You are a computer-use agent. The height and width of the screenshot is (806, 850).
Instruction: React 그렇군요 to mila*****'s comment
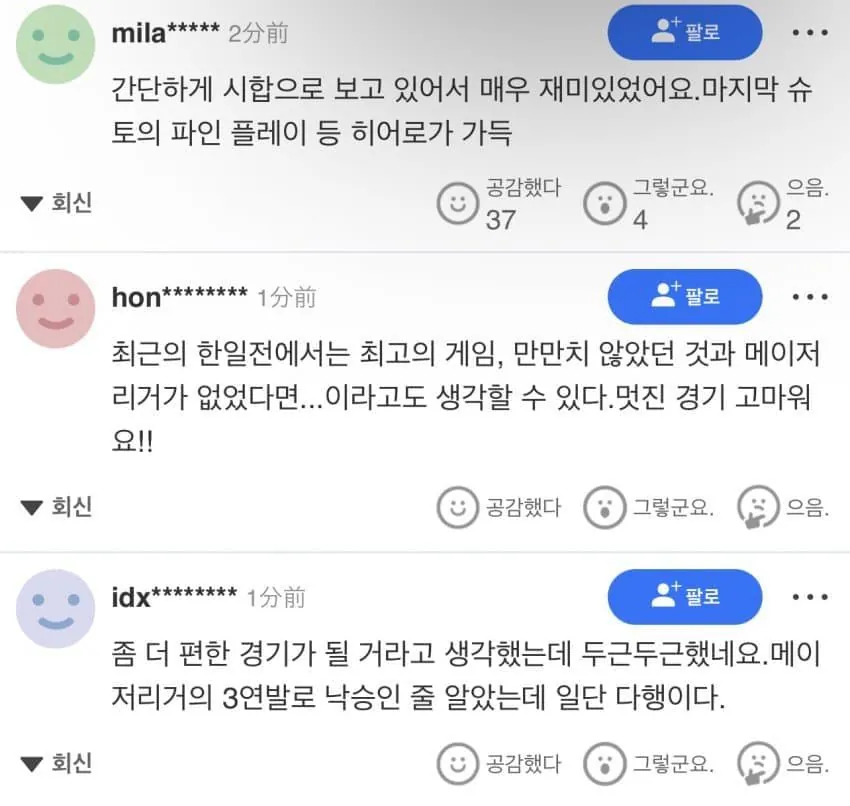605,203
